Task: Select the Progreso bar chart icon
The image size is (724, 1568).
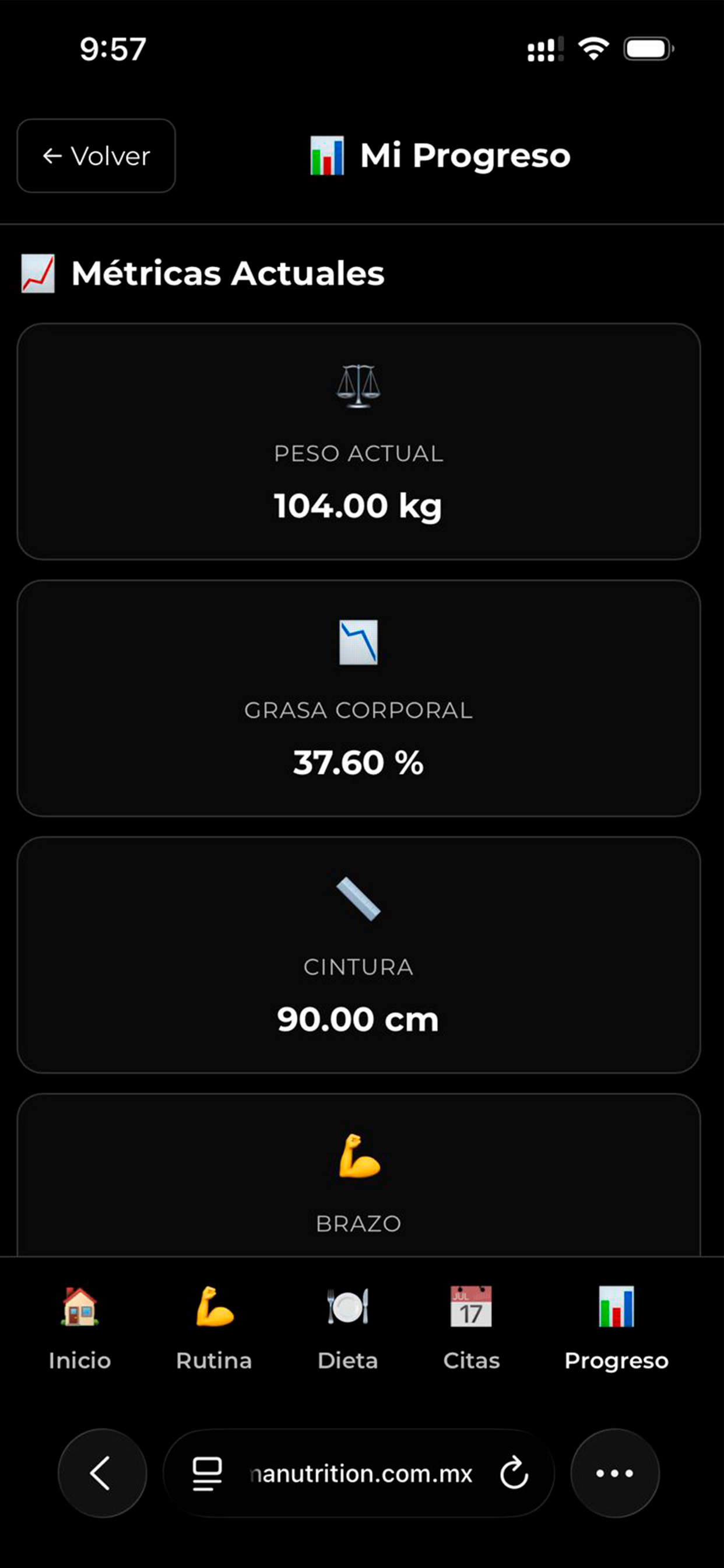Action: coord(616,1306)
